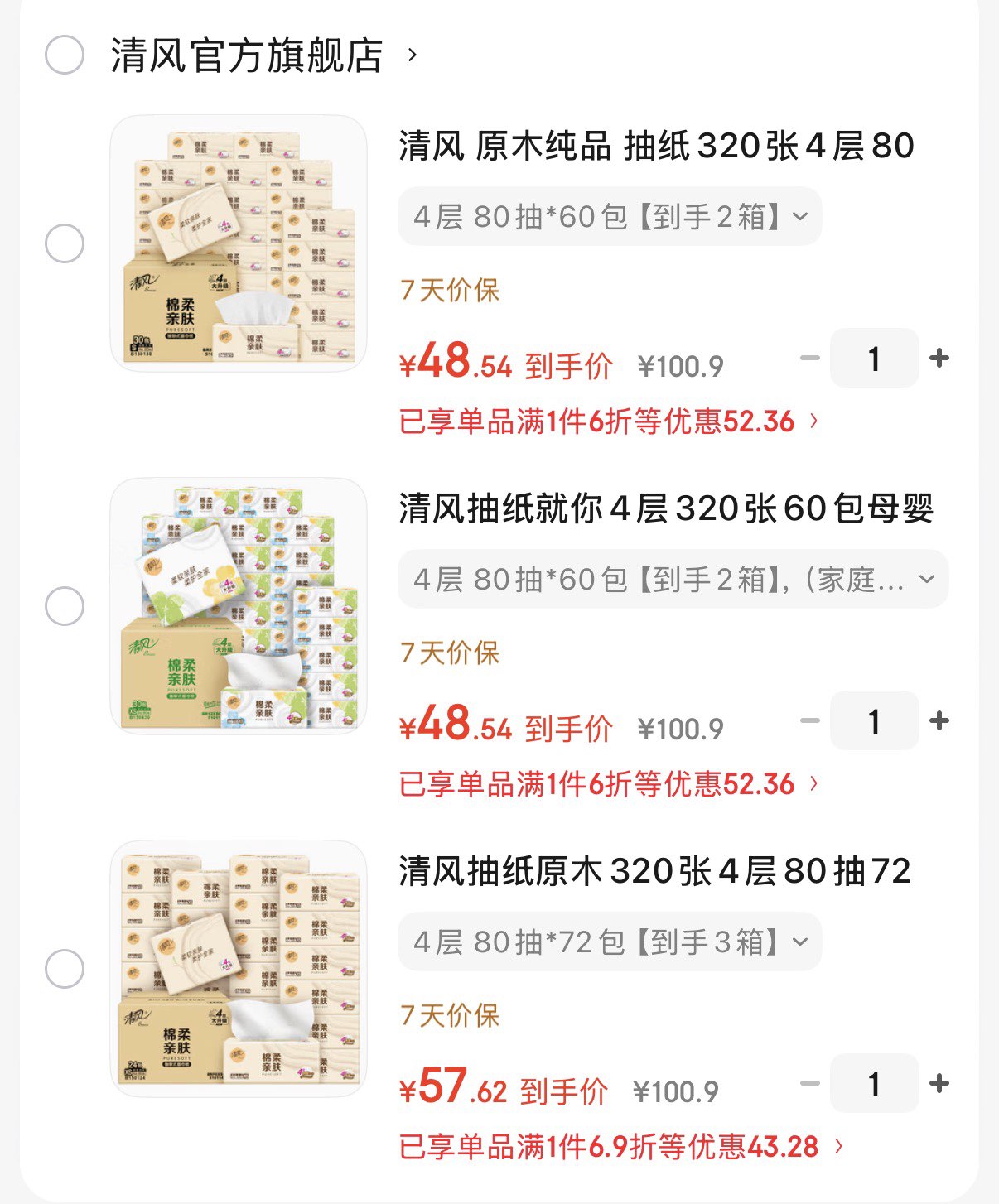Decrease quantity of 清风抽纸就你 母婴
The height and width of the screenshot is (1204, 999).
point(809,720)
